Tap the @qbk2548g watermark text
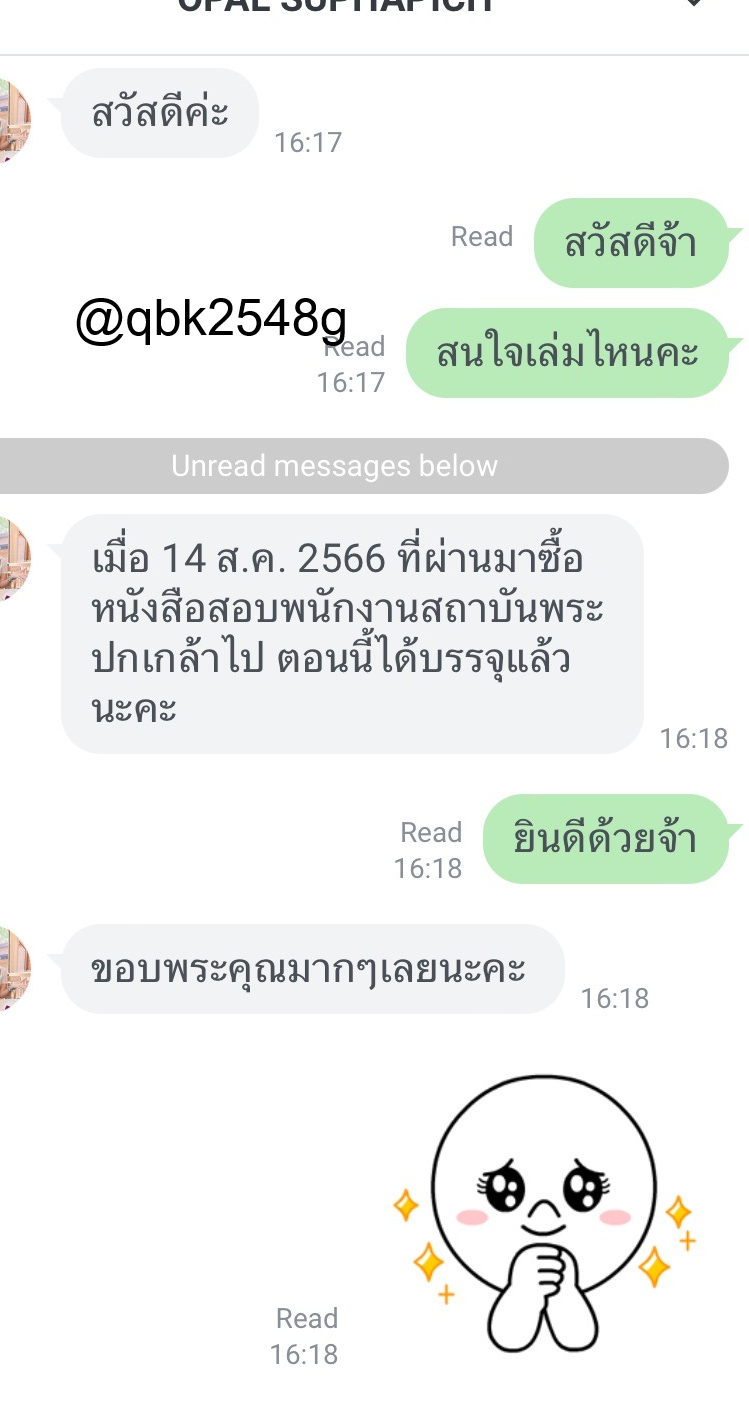This screenshot has height=1423, width=749. [209, 318]
